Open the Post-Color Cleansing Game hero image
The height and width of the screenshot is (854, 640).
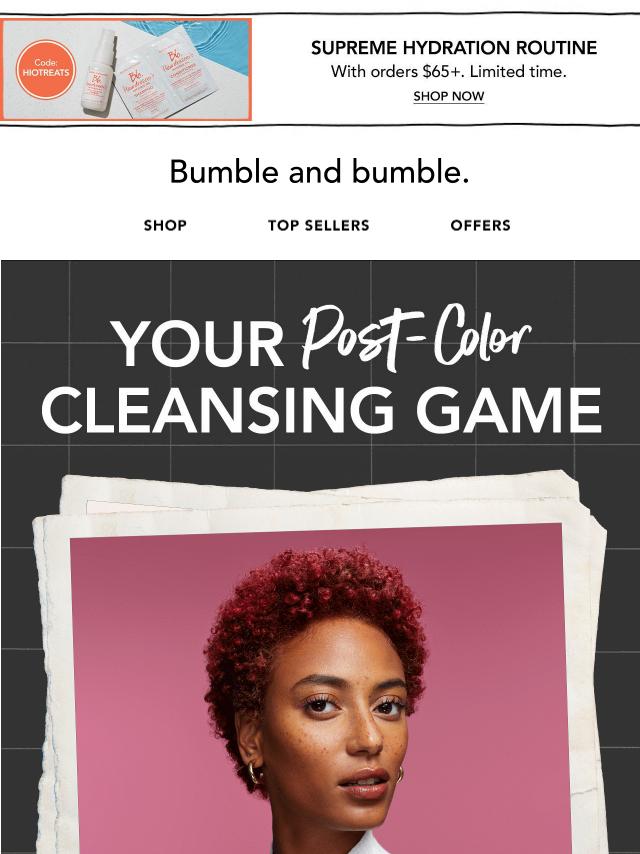click(x=320, y=600)
